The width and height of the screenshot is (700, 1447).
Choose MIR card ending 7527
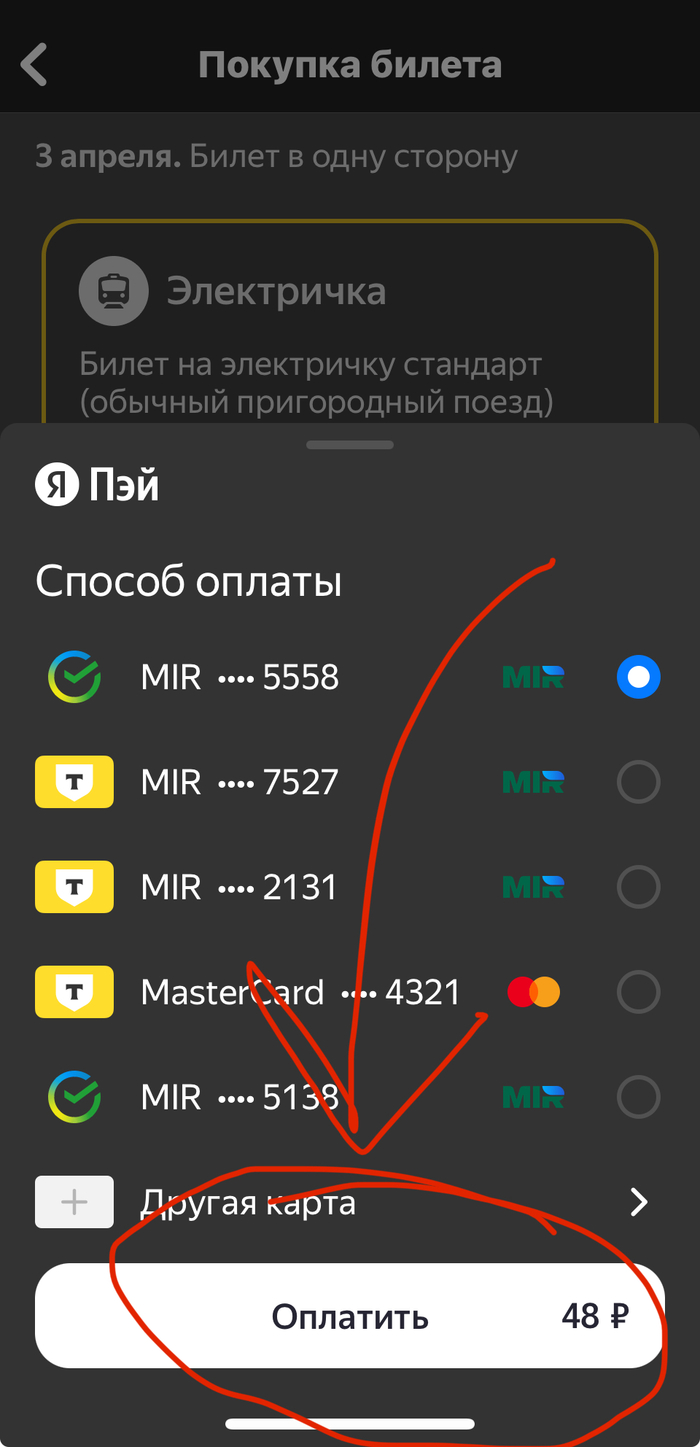638,783
